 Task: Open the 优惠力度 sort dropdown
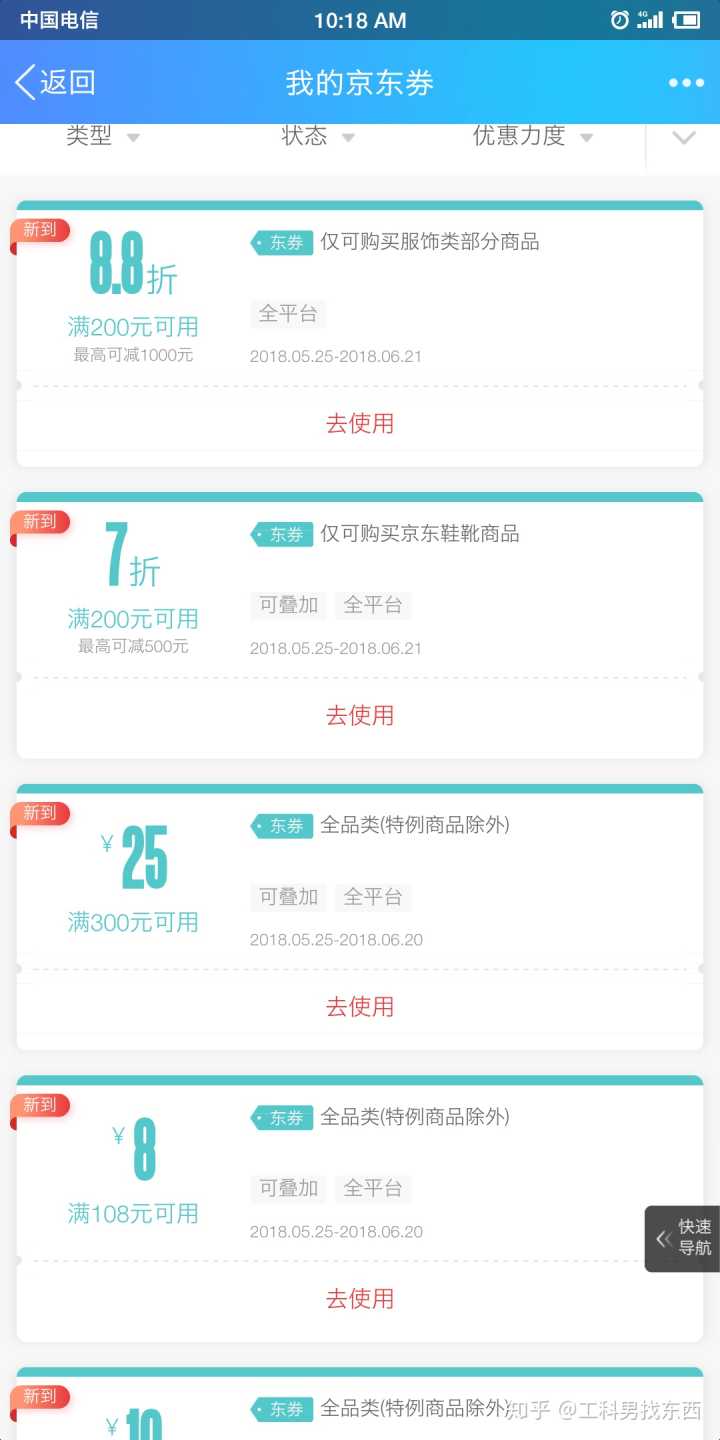532,137
